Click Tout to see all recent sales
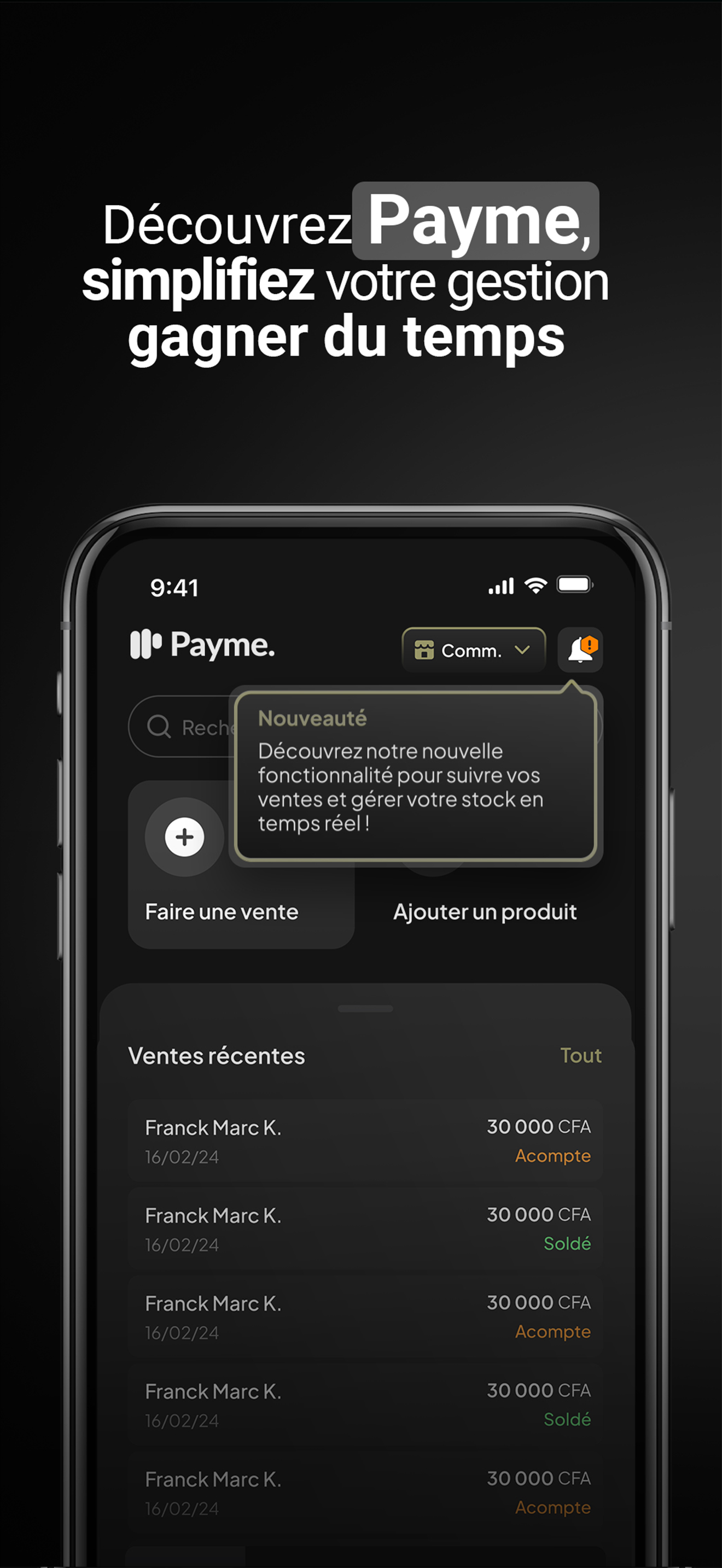 pyautogui.click(x=581, y=1056)
